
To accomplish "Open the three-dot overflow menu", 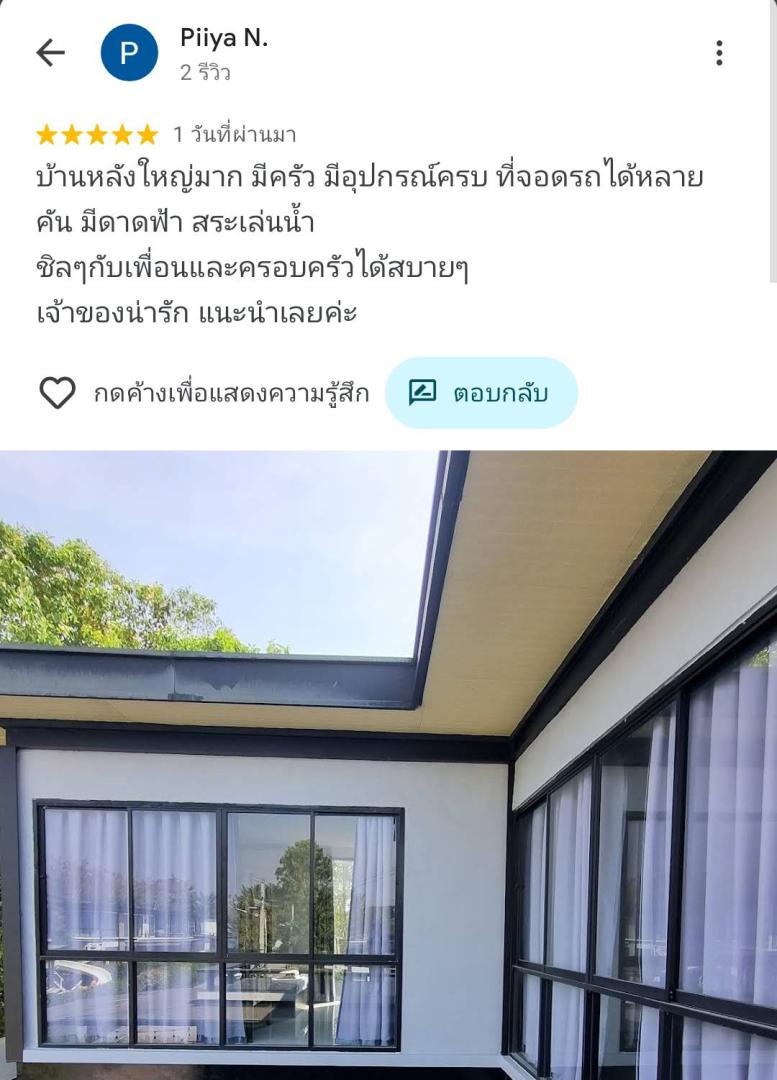I will (718, 53).
